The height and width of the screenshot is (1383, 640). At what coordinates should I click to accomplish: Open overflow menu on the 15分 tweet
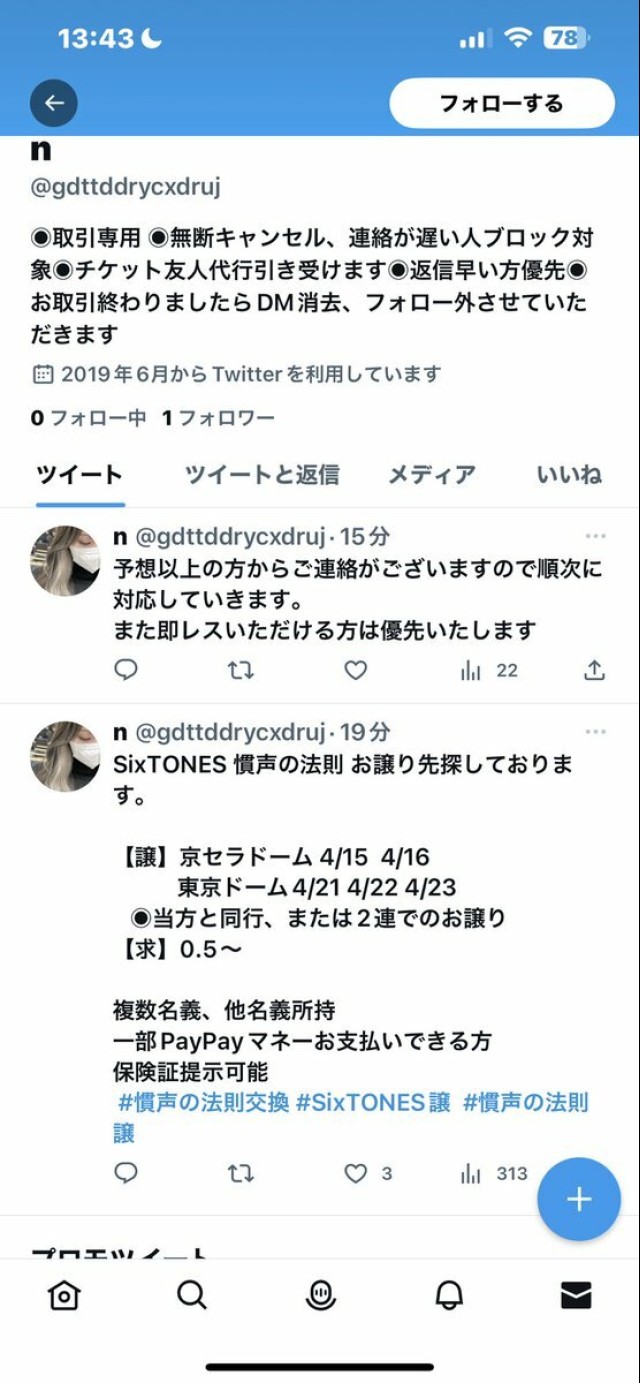[596, 536]
